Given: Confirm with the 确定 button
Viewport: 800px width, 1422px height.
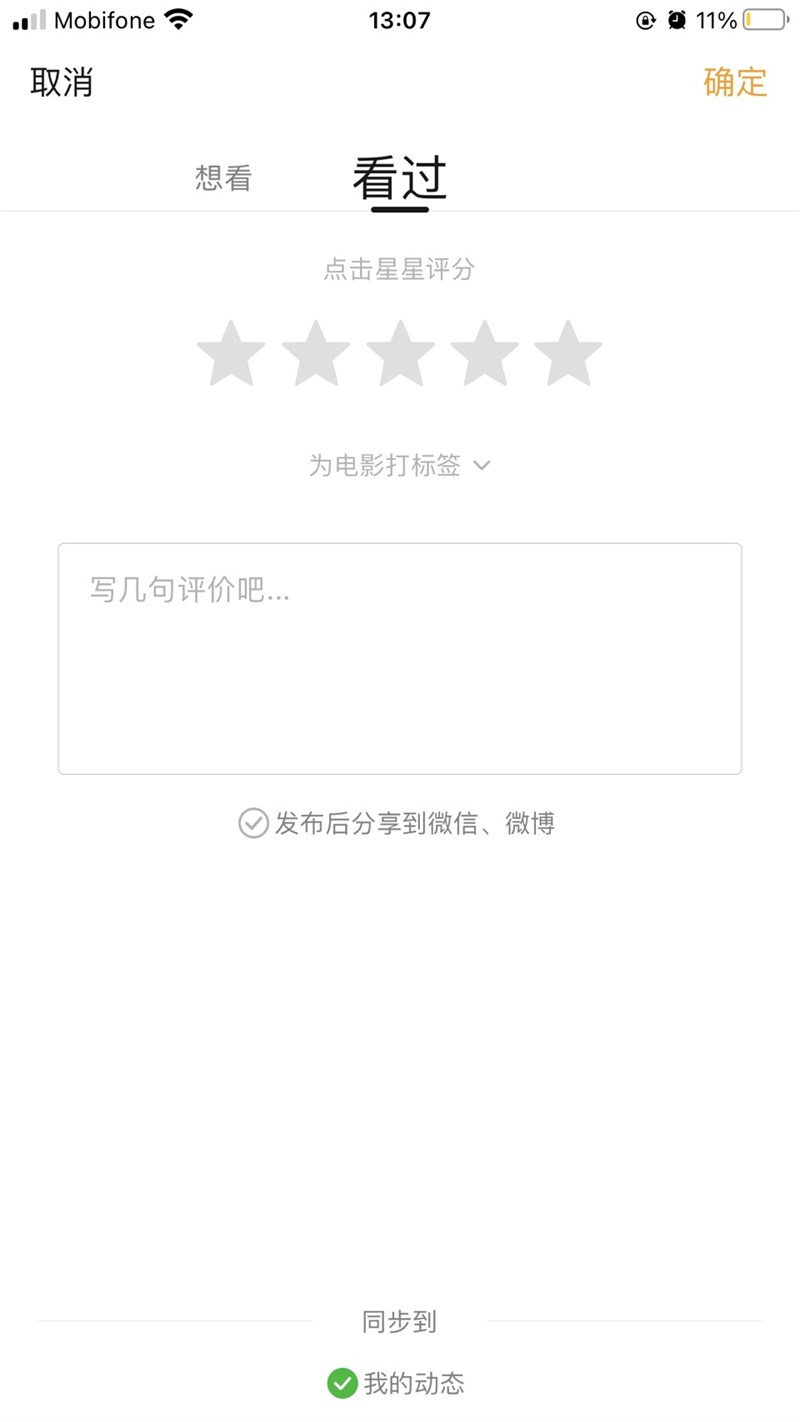Looking at the screenshot, I should point(735,82).
